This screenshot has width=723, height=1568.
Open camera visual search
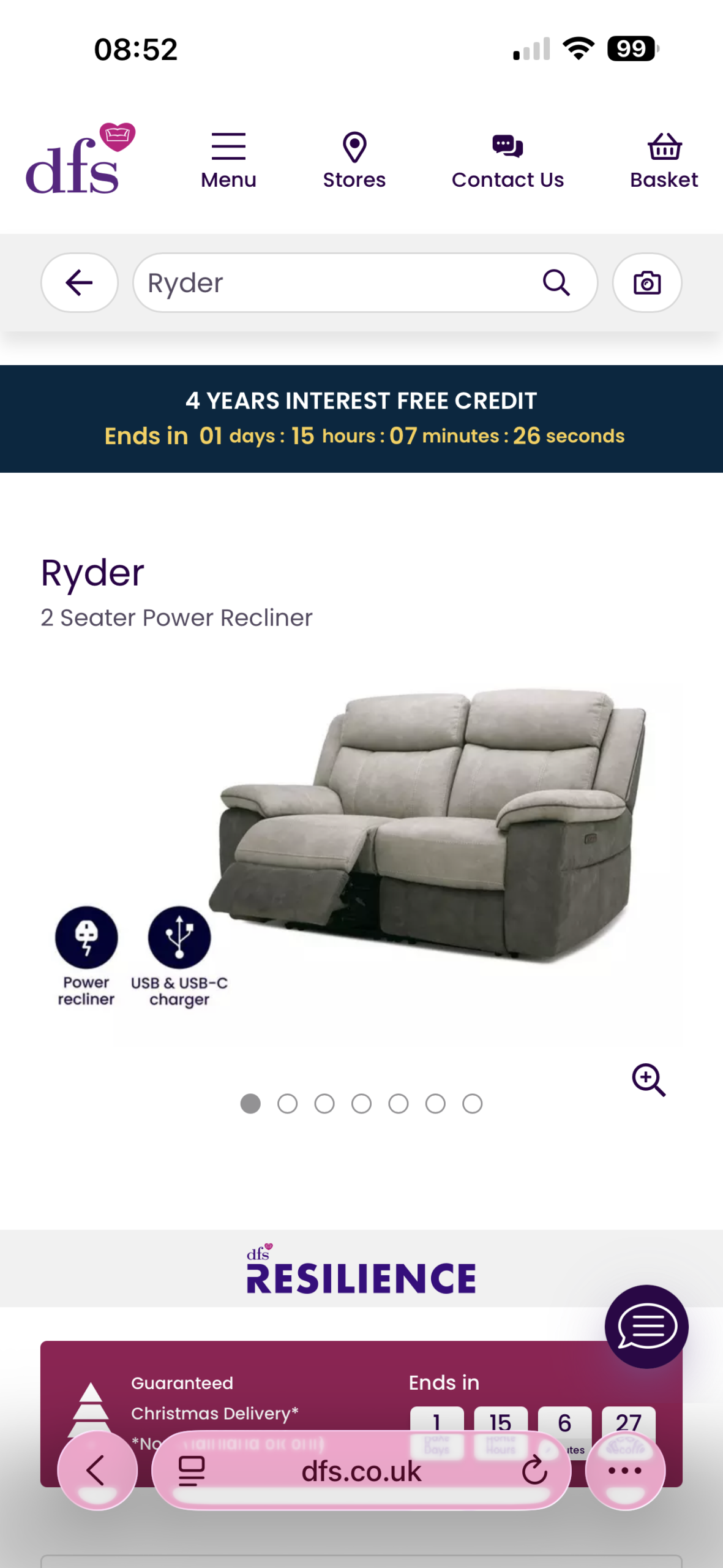coord(647,283)
